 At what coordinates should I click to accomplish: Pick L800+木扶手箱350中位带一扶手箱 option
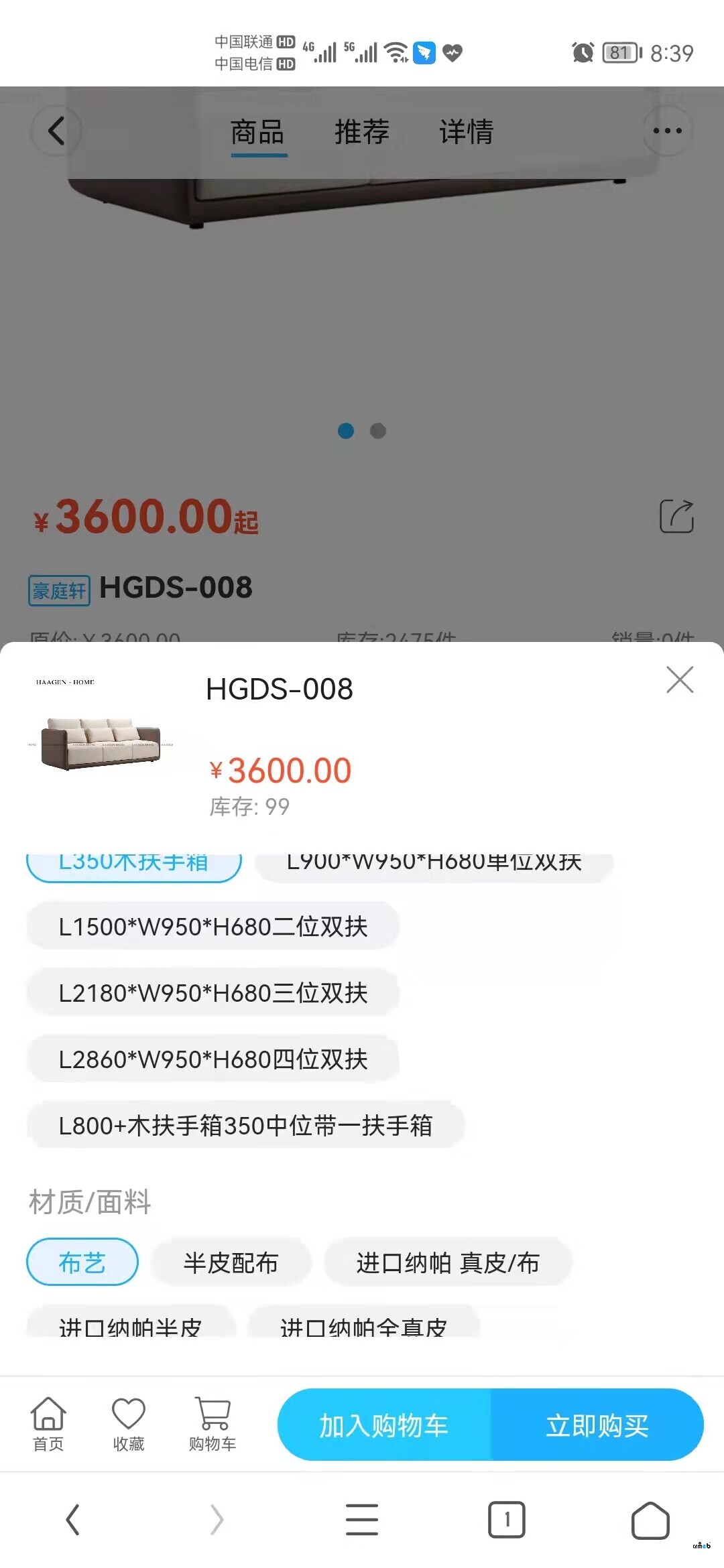[245, 1126]
